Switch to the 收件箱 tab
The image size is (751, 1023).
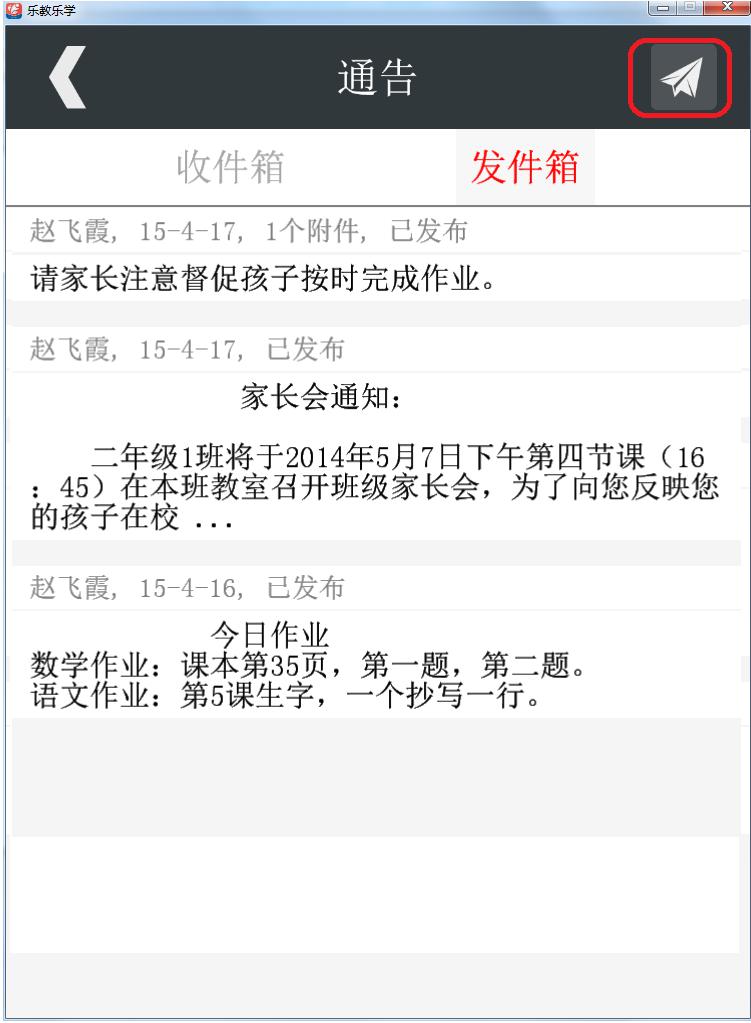(230, 168)
